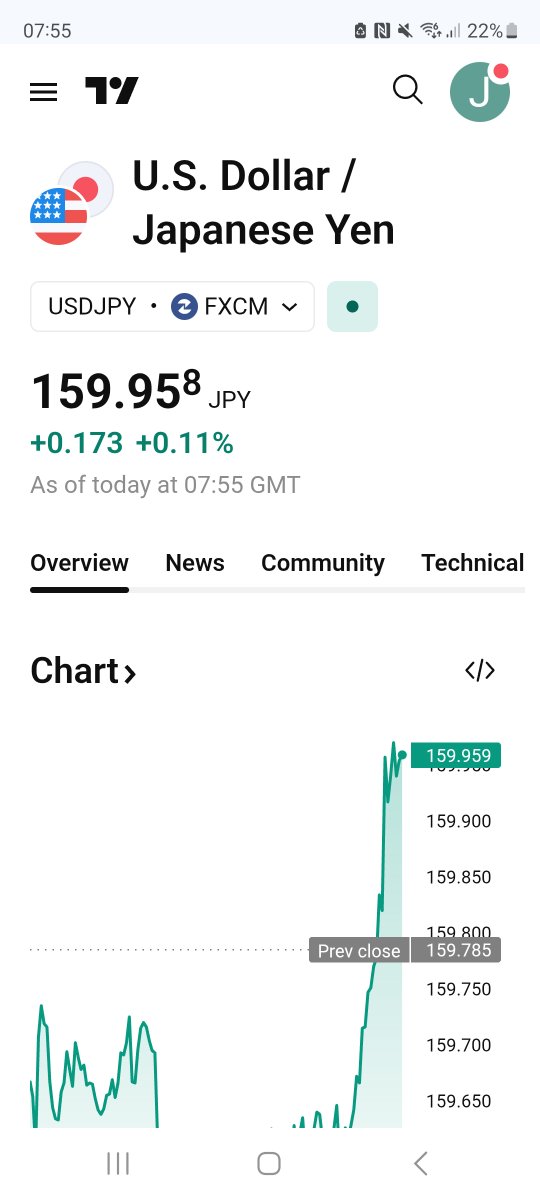Switch to the Technical tab
Image resolution: width=540 pixels, height=1200 pixels.
tap(473, 563)
